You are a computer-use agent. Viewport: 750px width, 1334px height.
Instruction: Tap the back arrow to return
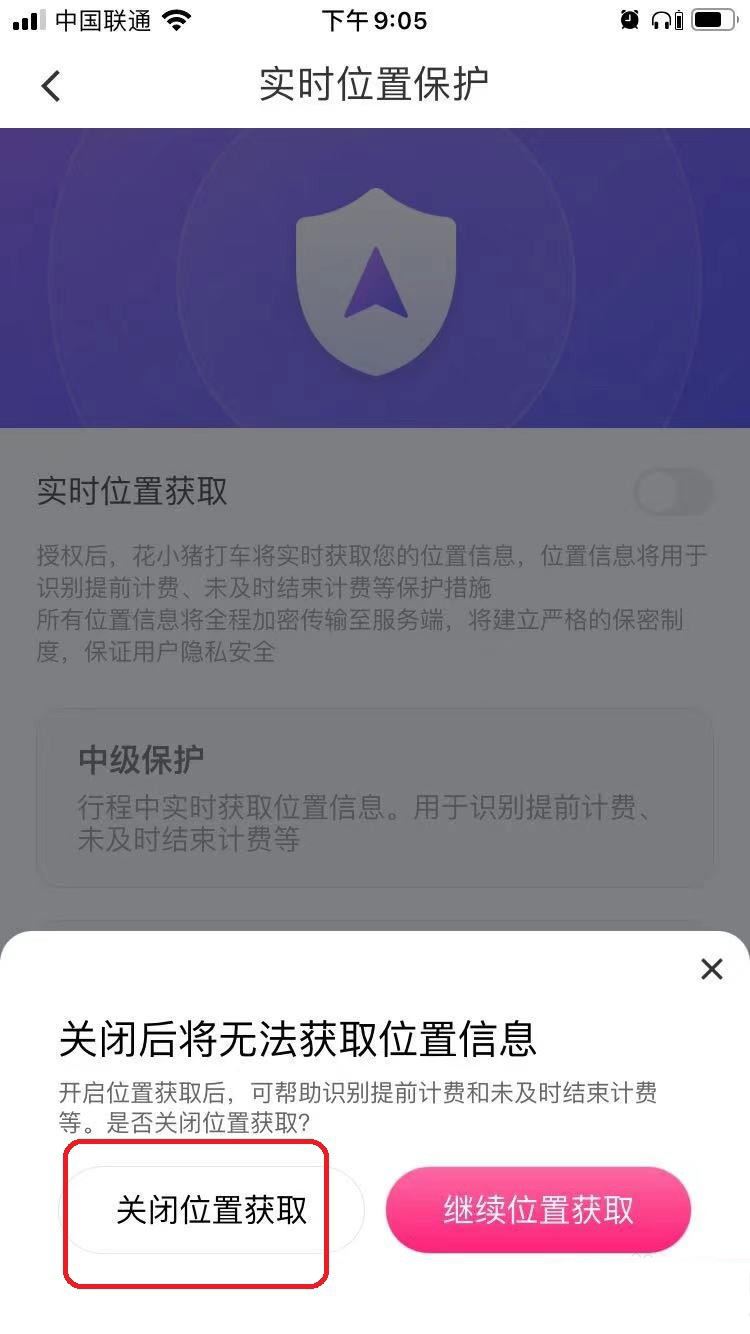click(50, 86)
